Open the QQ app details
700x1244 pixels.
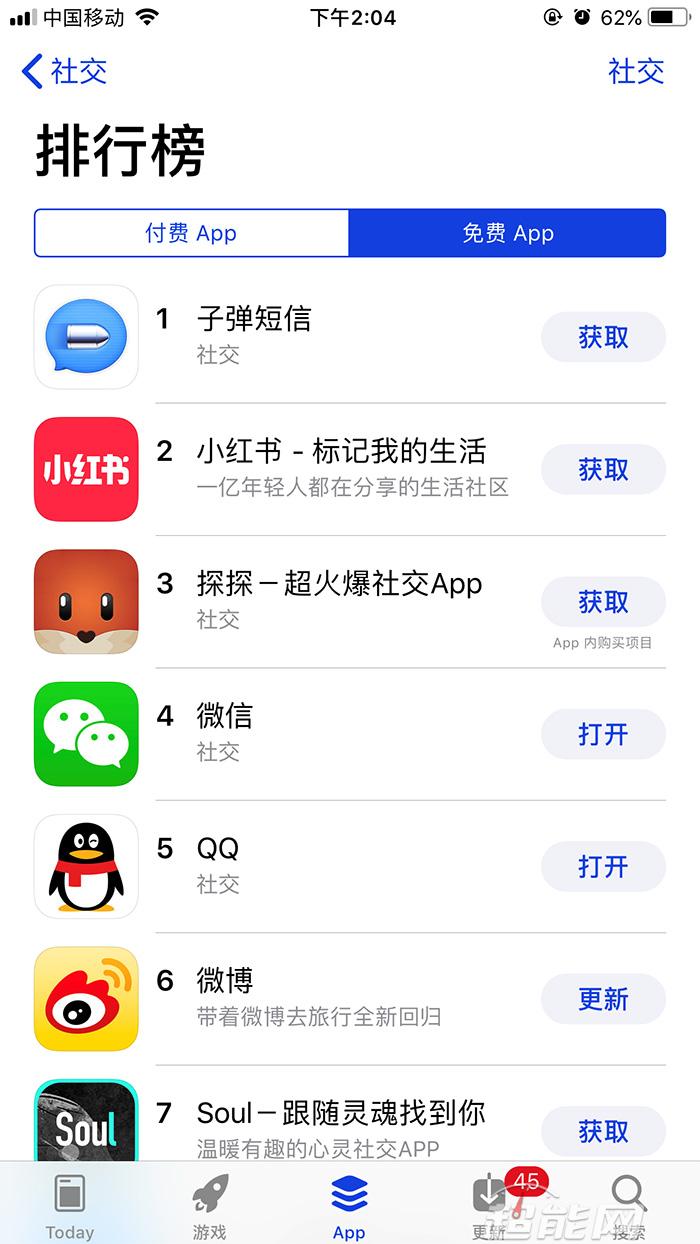coord(218,849)
